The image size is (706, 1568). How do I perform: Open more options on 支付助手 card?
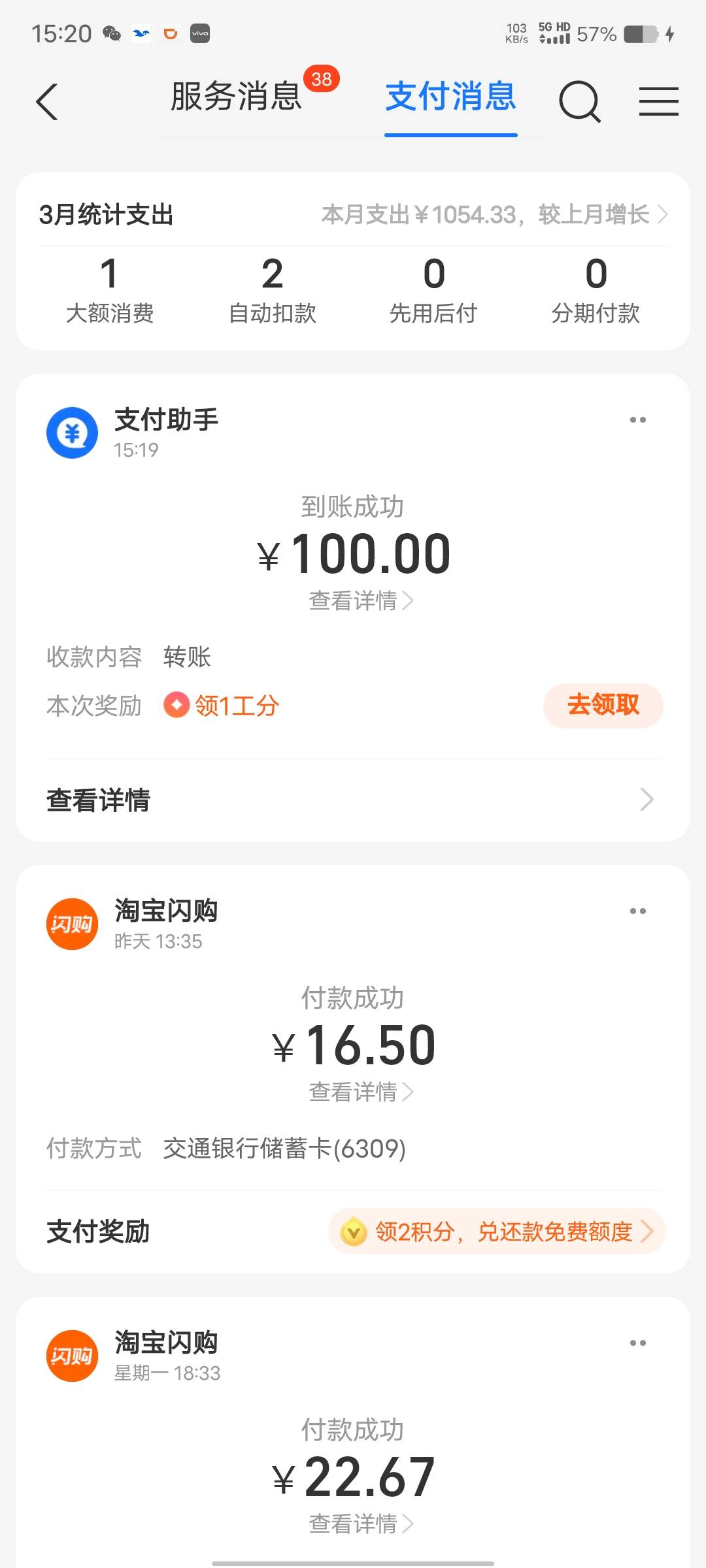point(637,420)
